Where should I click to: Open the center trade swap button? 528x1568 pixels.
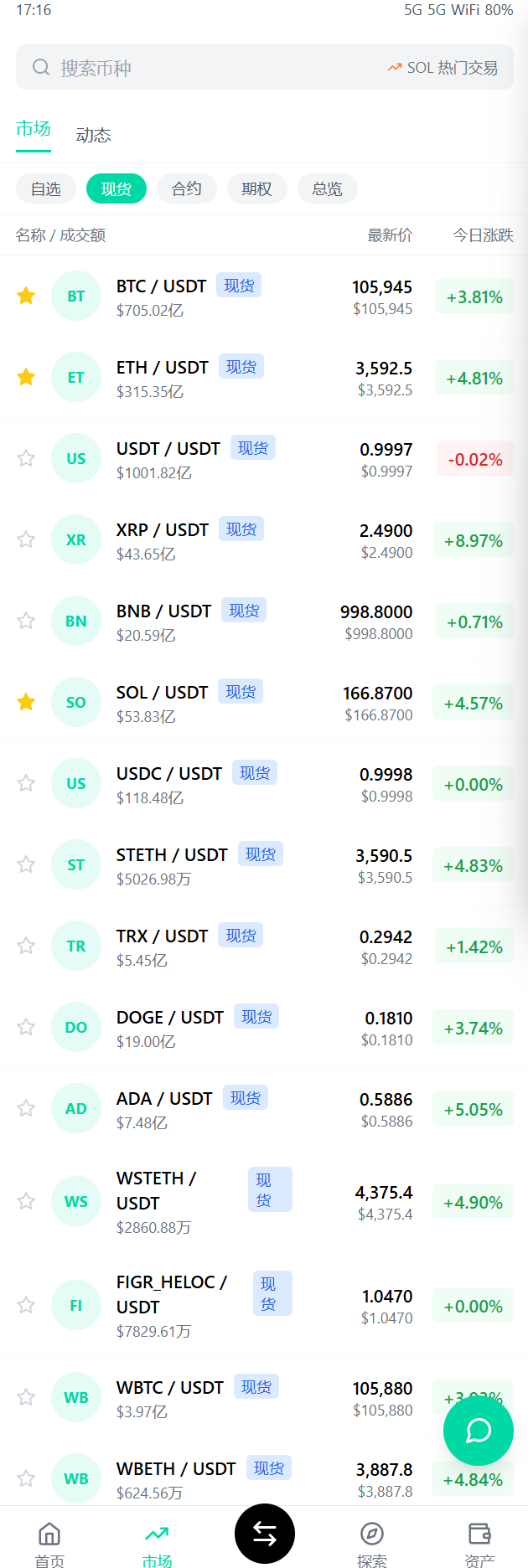[264, 1534]
